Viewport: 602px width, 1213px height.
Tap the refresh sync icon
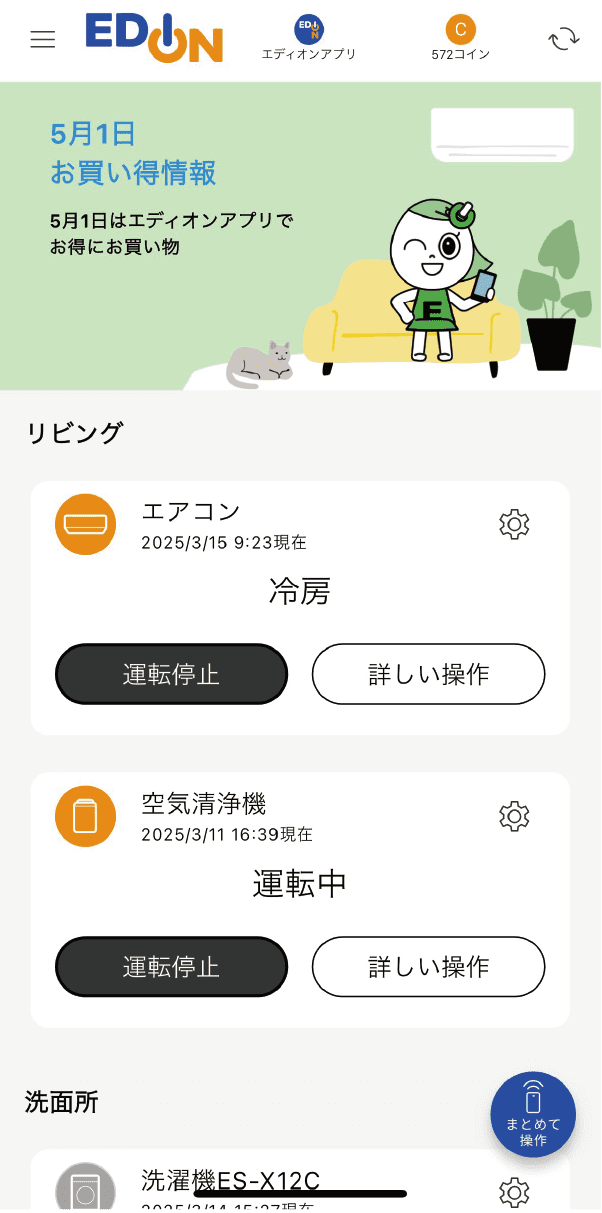coord(564,39)
